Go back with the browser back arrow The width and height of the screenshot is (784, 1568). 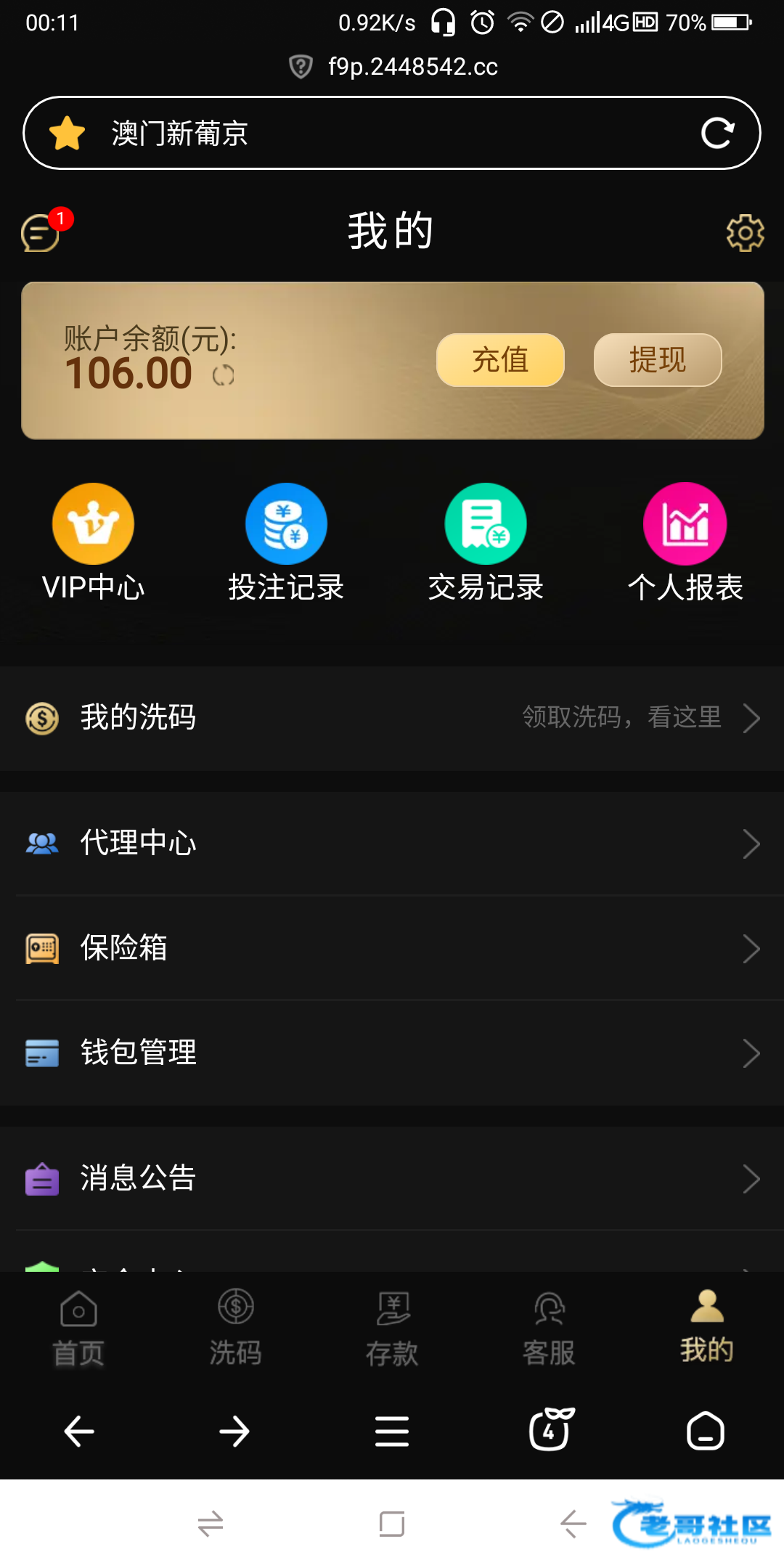(79, 1432)
